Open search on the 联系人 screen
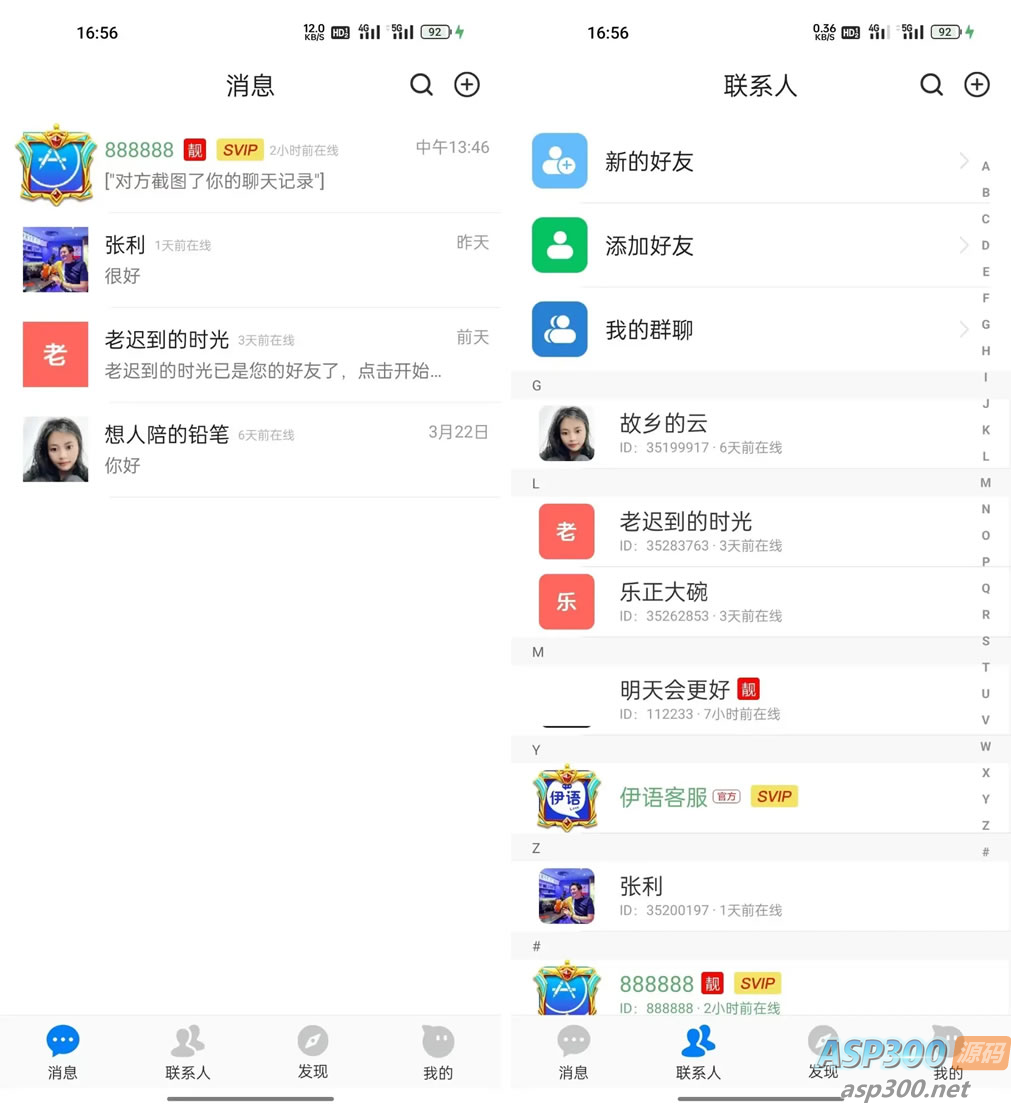Viewport: 1011px width, 1111px height. pyautogui.click(x=931, y=85)
